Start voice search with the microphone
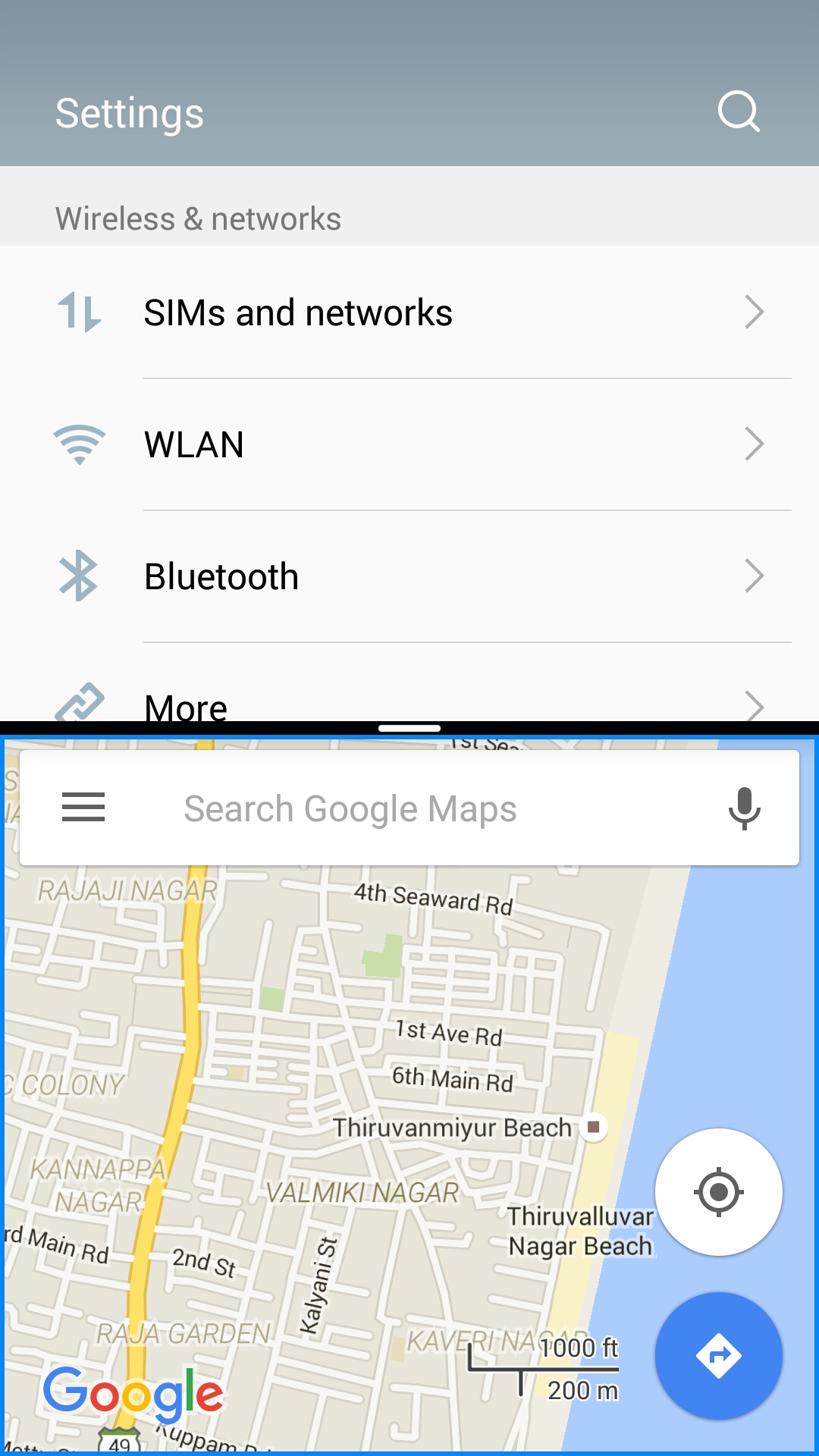Viewport: 819px width, 1456px height. pos(745,808)
